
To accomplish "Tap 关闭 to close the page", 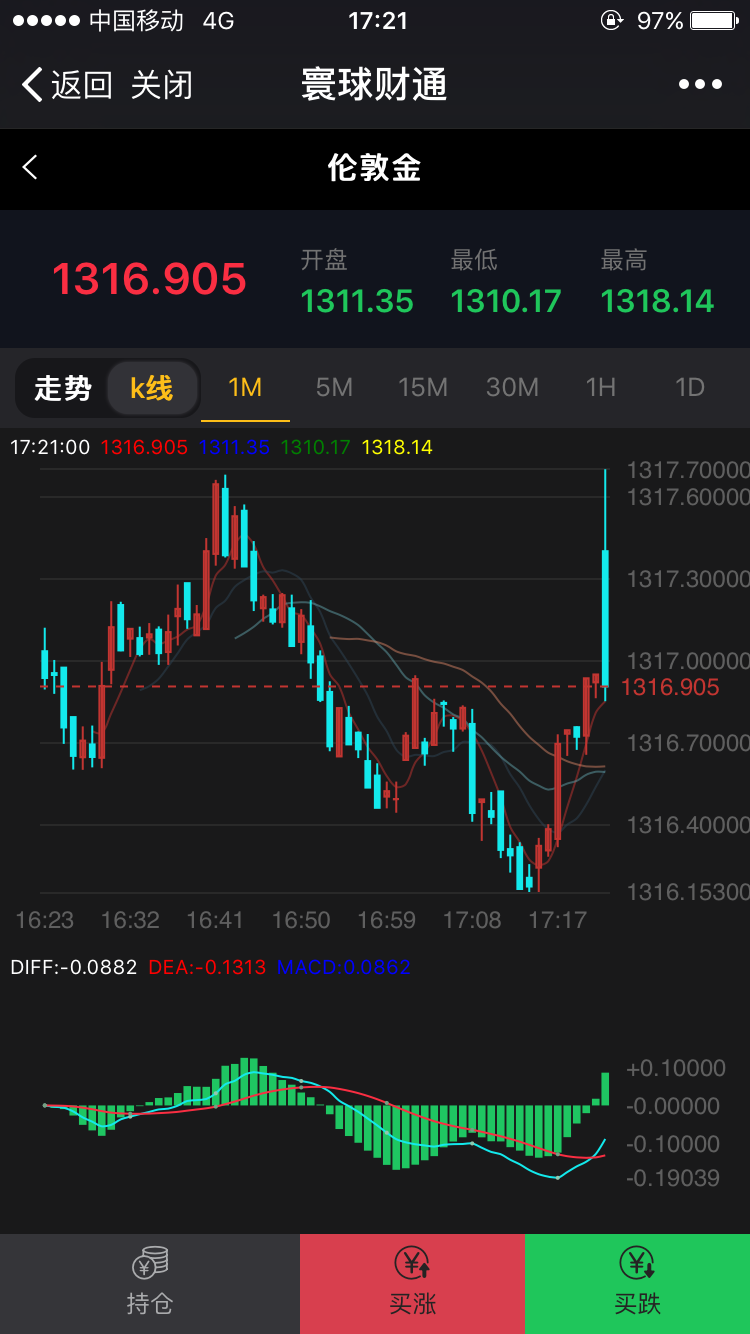I will click(x=161, y=85).
